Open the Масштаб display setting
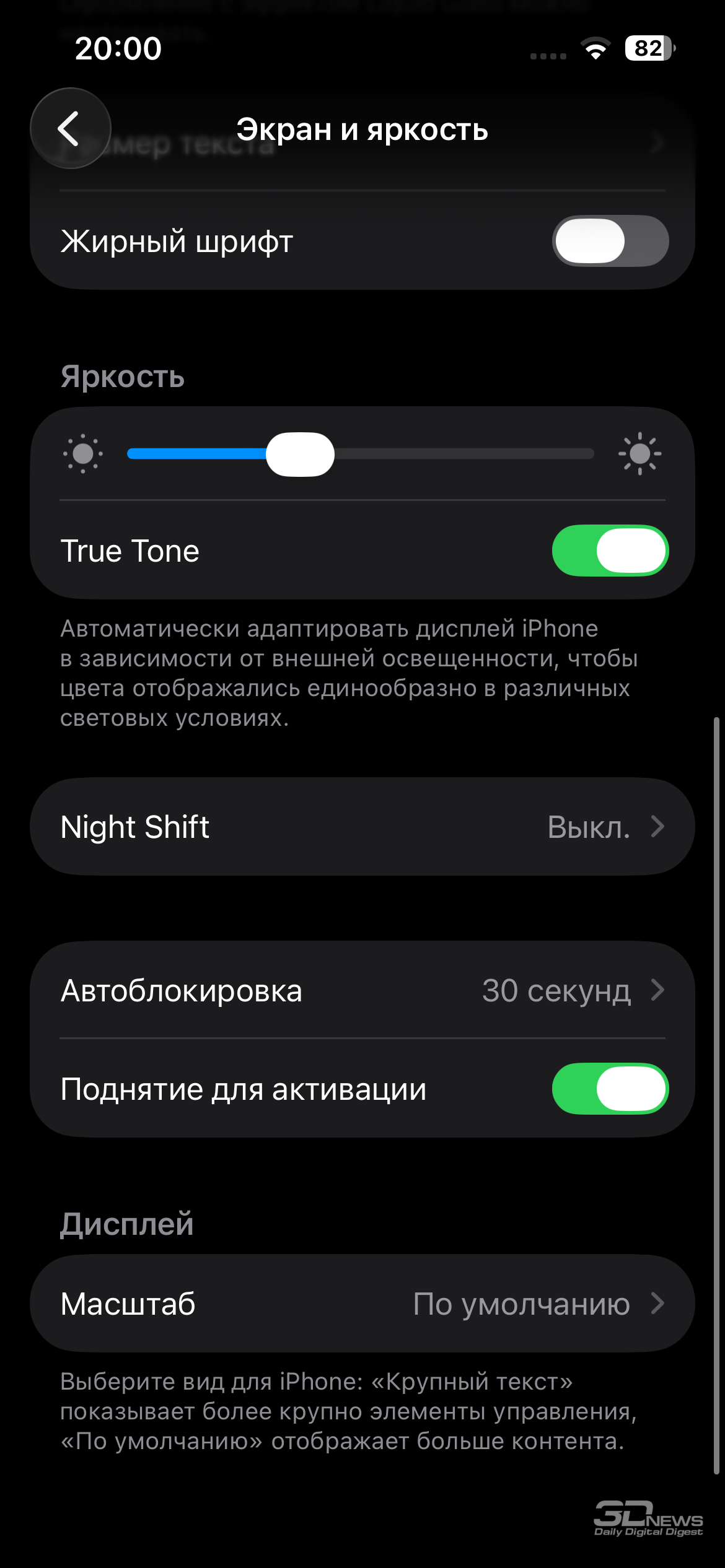The image size is (725, 1568). pyautogui.click(x=362, y=1304)
